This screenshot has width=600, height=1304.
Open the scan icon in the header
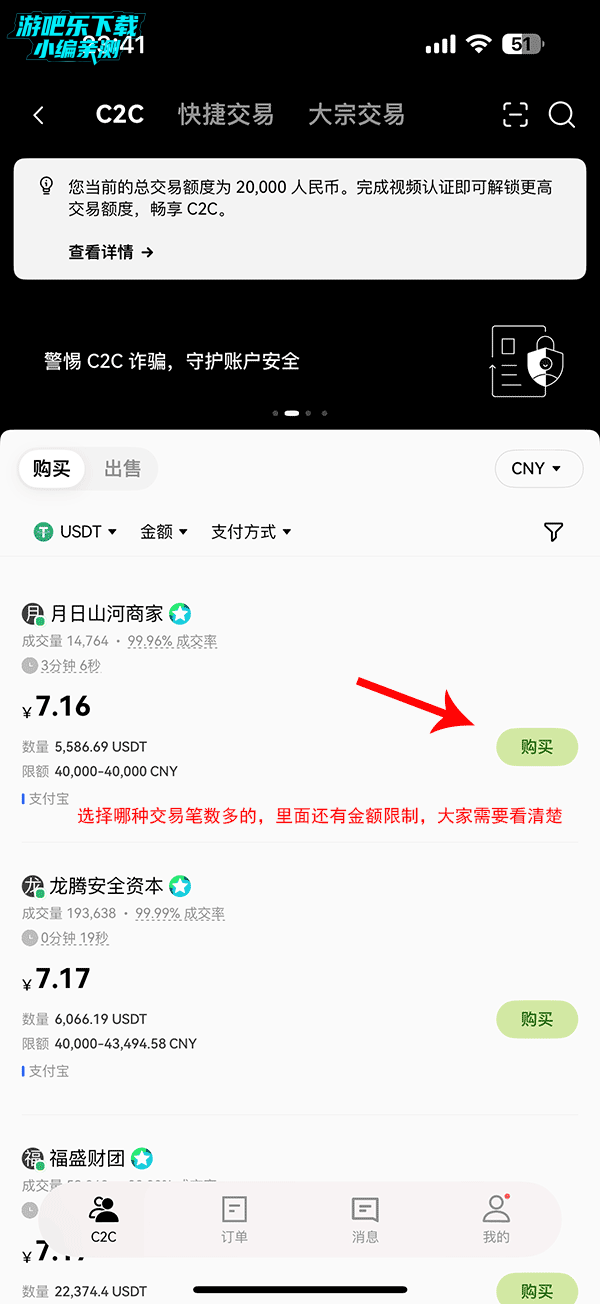pos(515,116)
